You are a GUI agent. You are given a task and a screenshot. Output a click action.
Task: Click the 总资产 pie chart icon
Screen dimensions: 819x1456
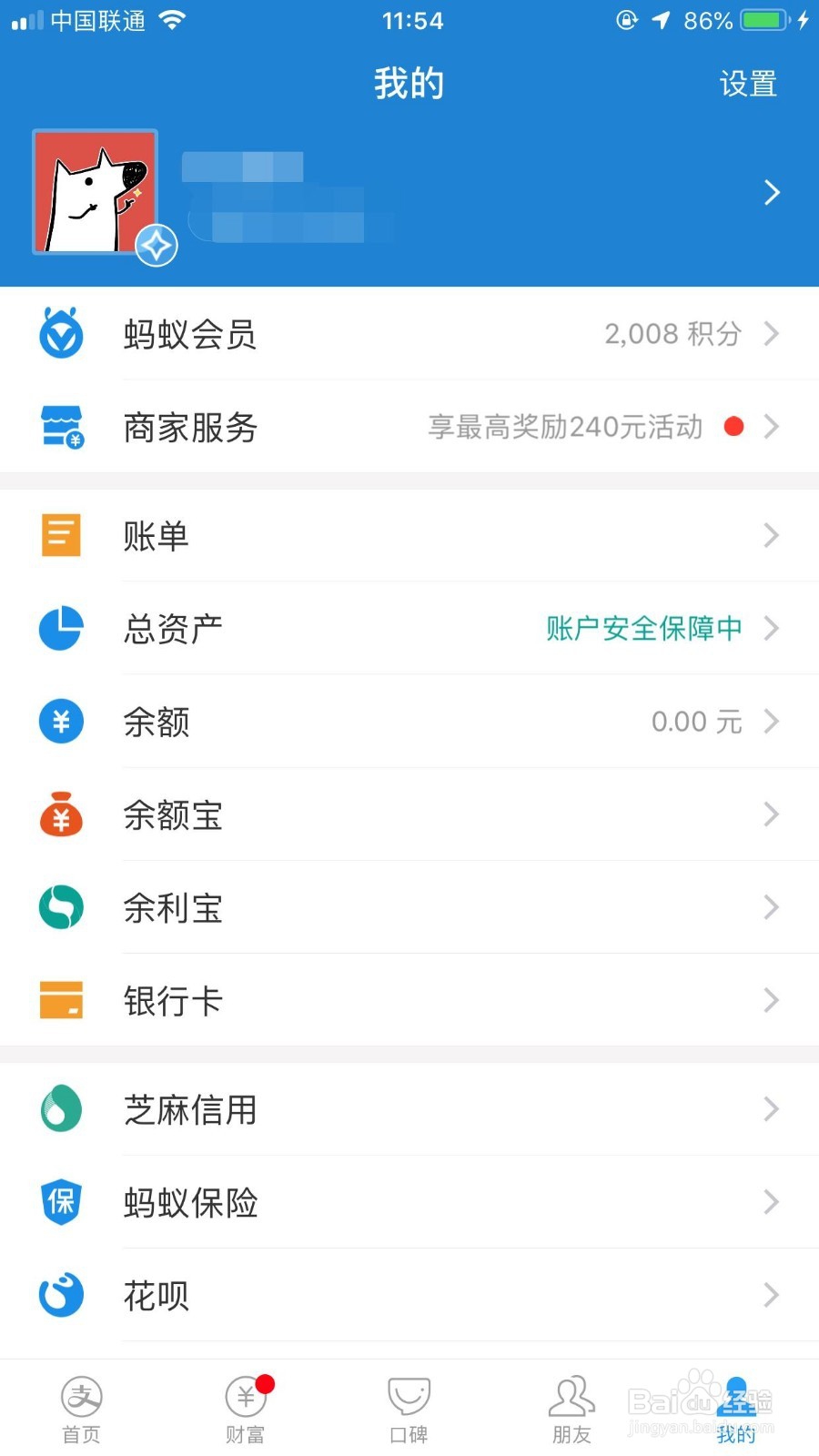[x=60, y=629]
